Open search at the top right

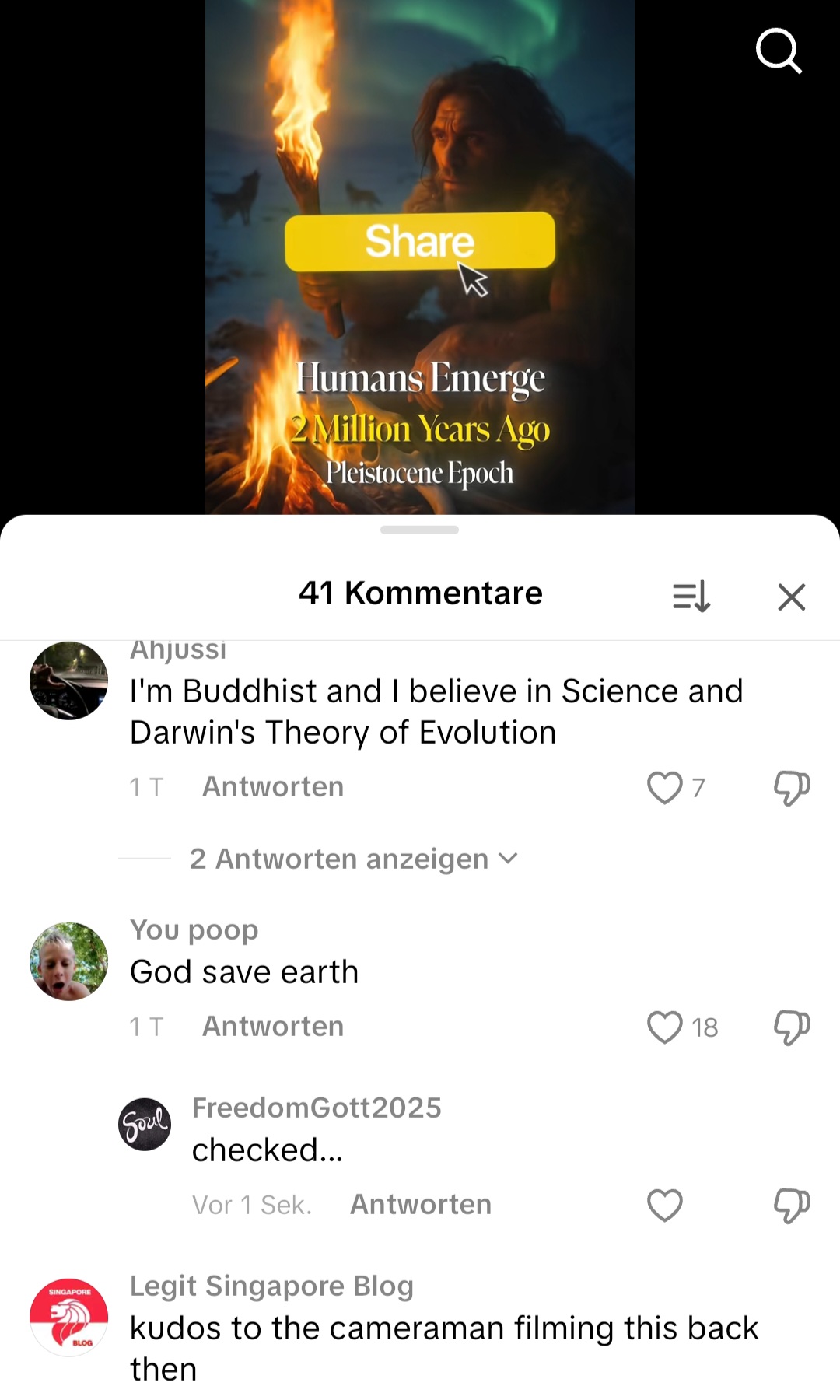coord(779,51)
